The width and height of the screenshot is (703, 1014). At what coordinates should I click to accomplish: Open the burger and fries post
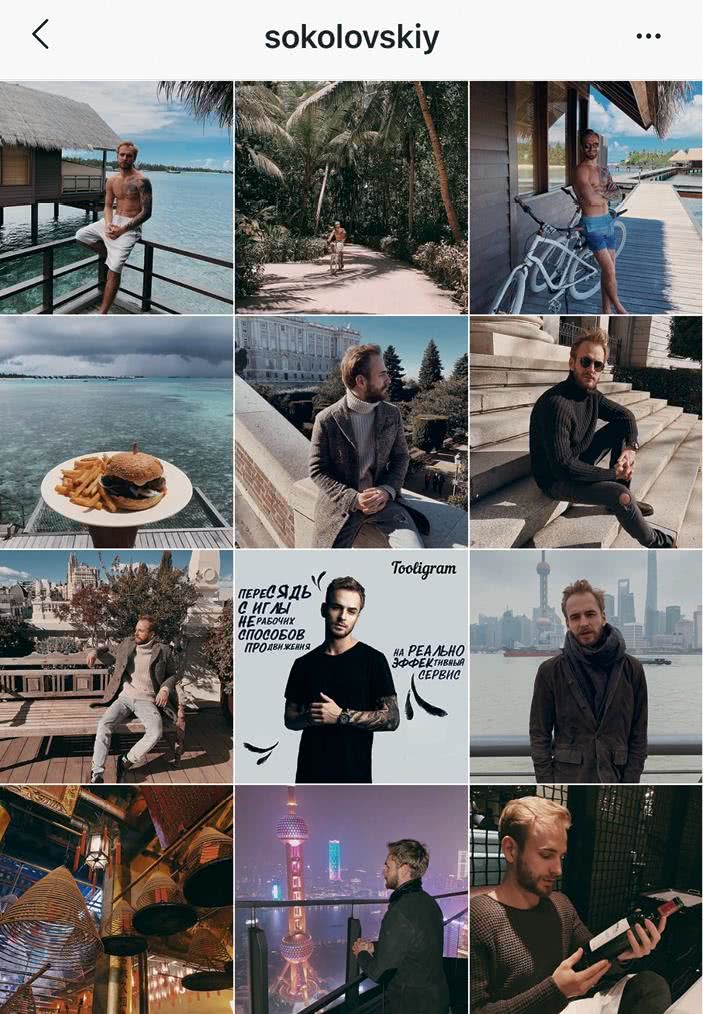(x=116, y=432)
